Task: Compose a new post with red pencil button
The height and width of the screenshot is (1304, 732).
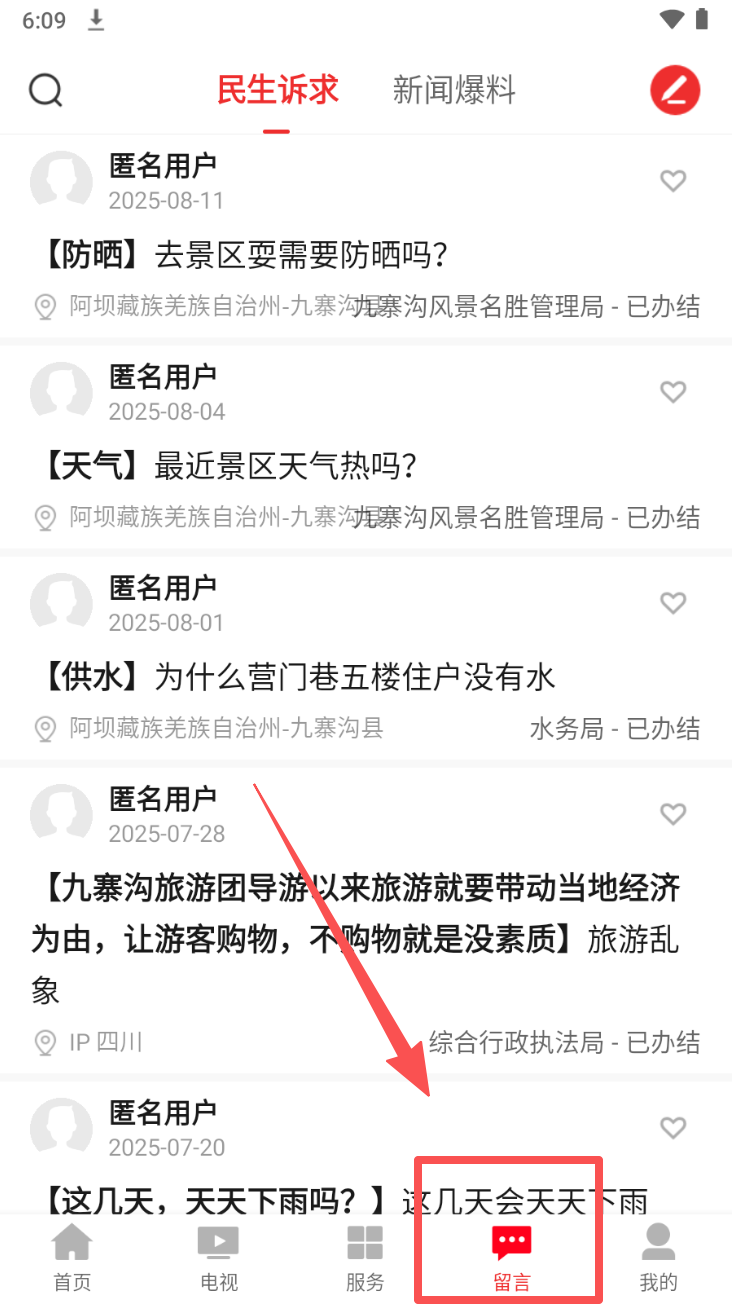Action: coord(675,91)
